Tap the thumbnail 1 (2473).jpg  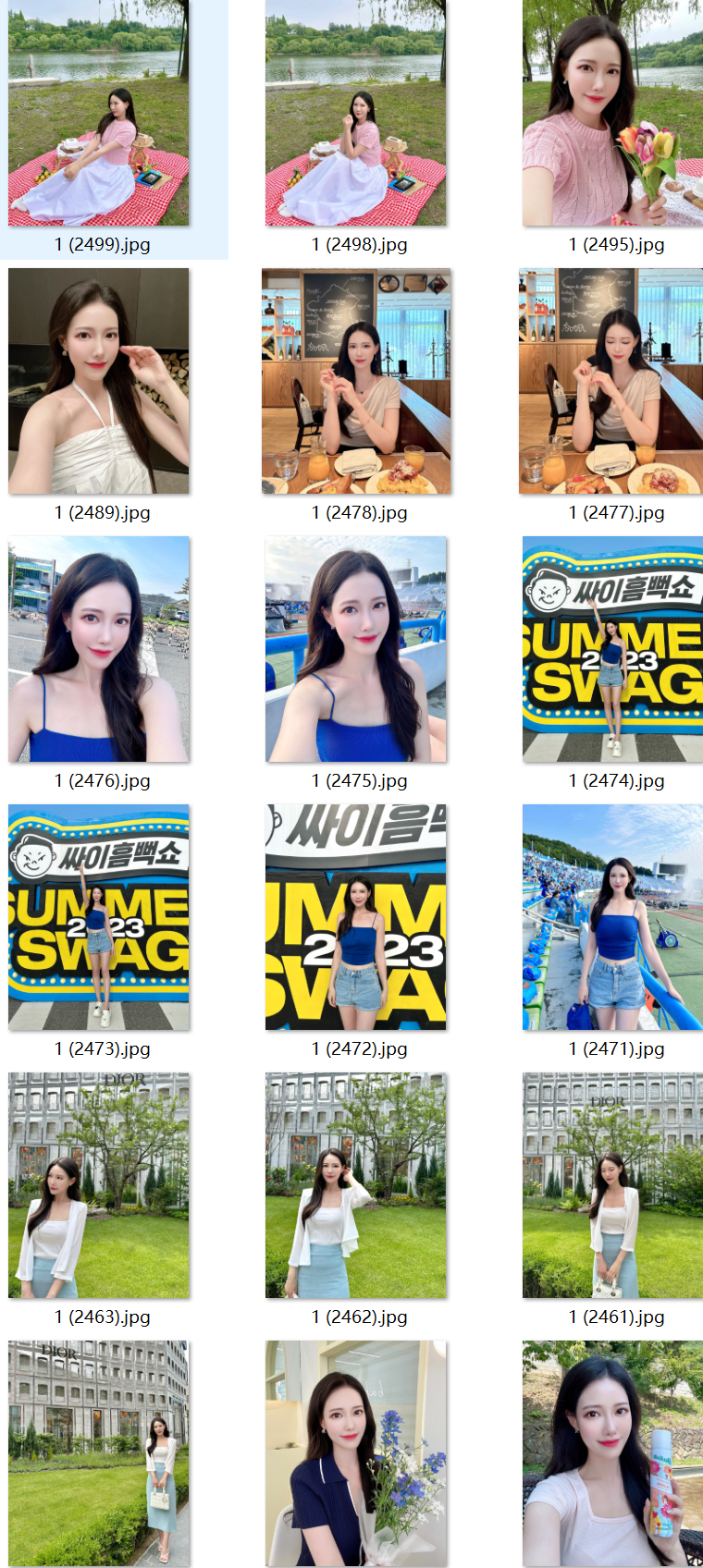(99, 917)
